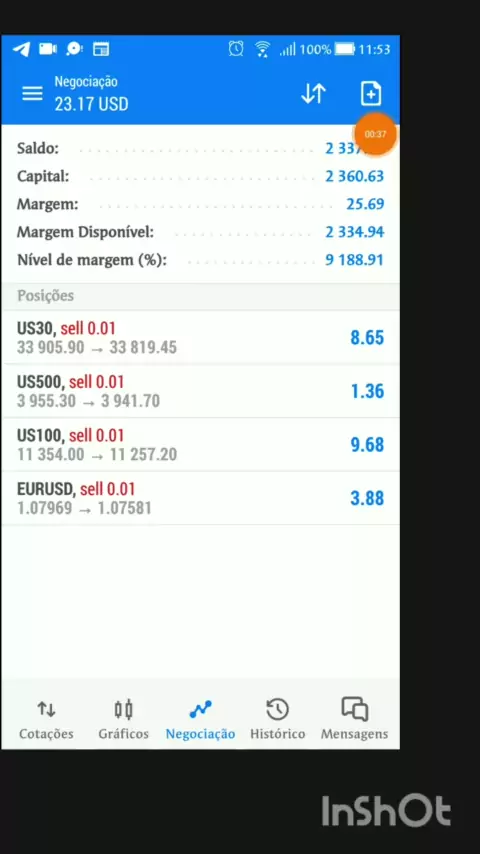Open the Mensagens tab
This screenshot has height=854, width=480.
click(x=355, y=719)
